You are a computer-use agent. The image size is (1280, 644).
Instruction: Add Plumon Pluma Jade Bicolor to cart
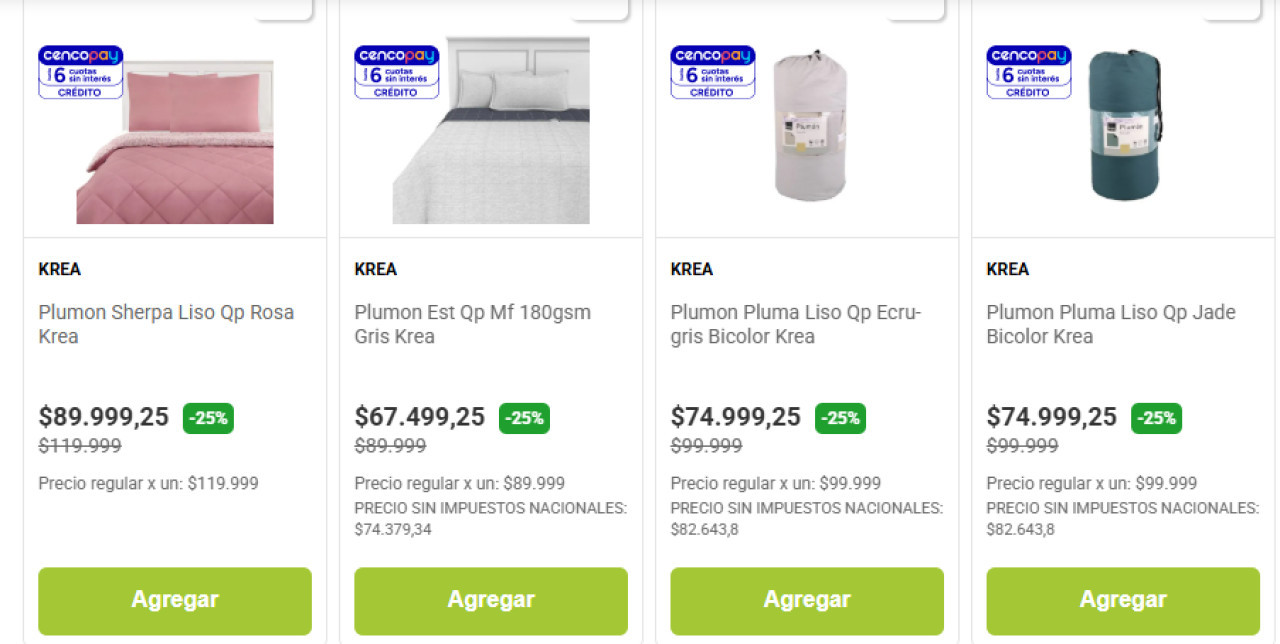(x=1123, y=600)
